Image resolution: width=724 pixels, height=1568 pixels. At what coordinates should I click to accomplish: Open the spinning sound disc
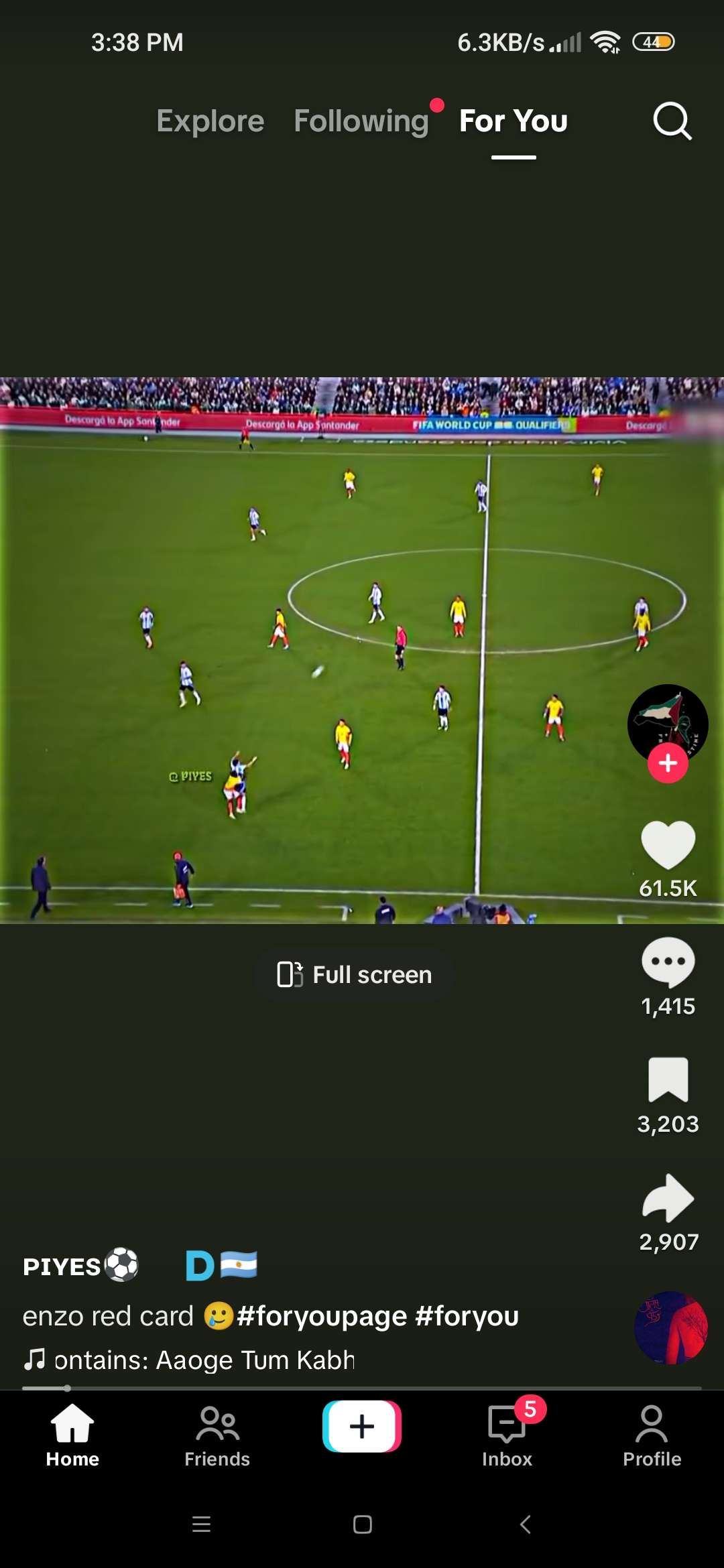point(670,1327)
